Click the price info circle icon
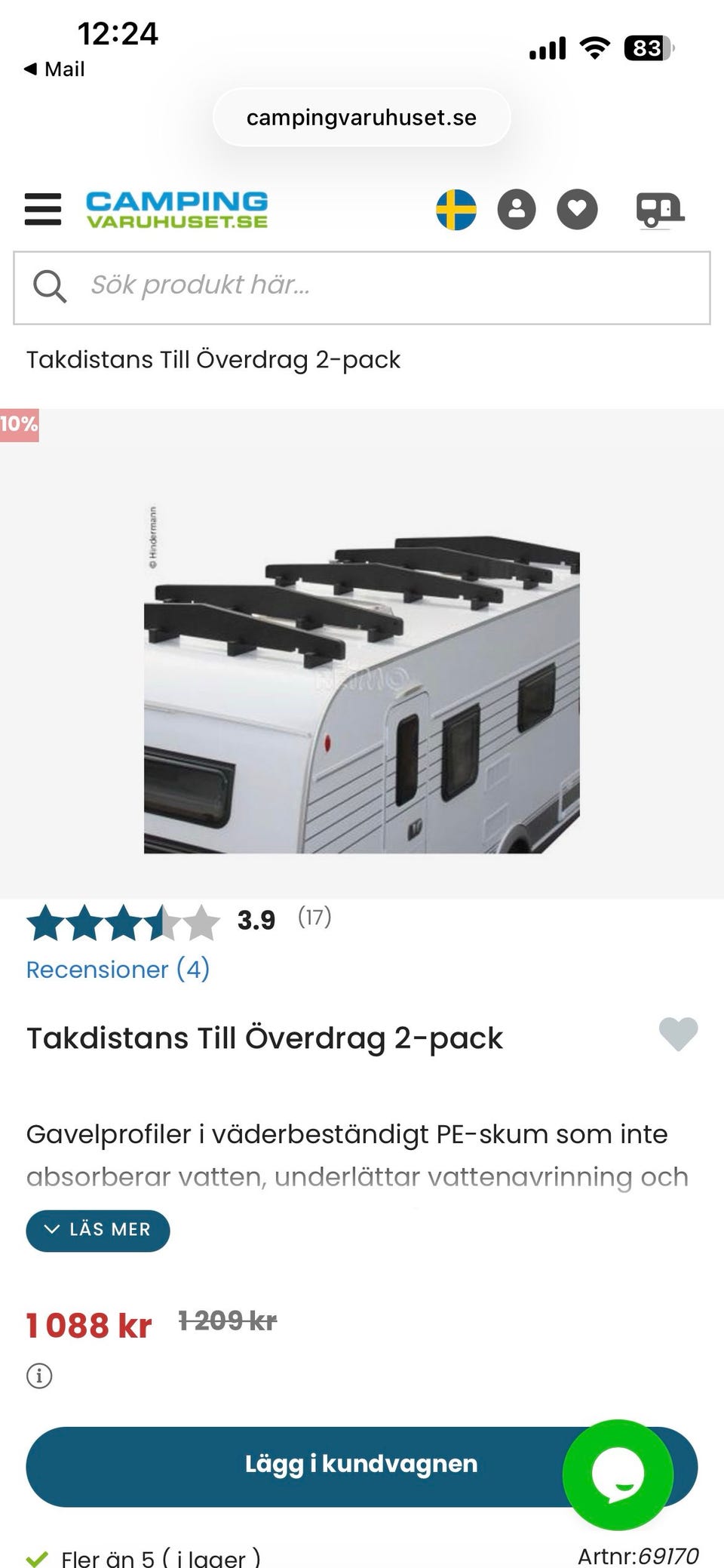Image resolution: width=724 pixels, height=1568 pixels. 39,1375
